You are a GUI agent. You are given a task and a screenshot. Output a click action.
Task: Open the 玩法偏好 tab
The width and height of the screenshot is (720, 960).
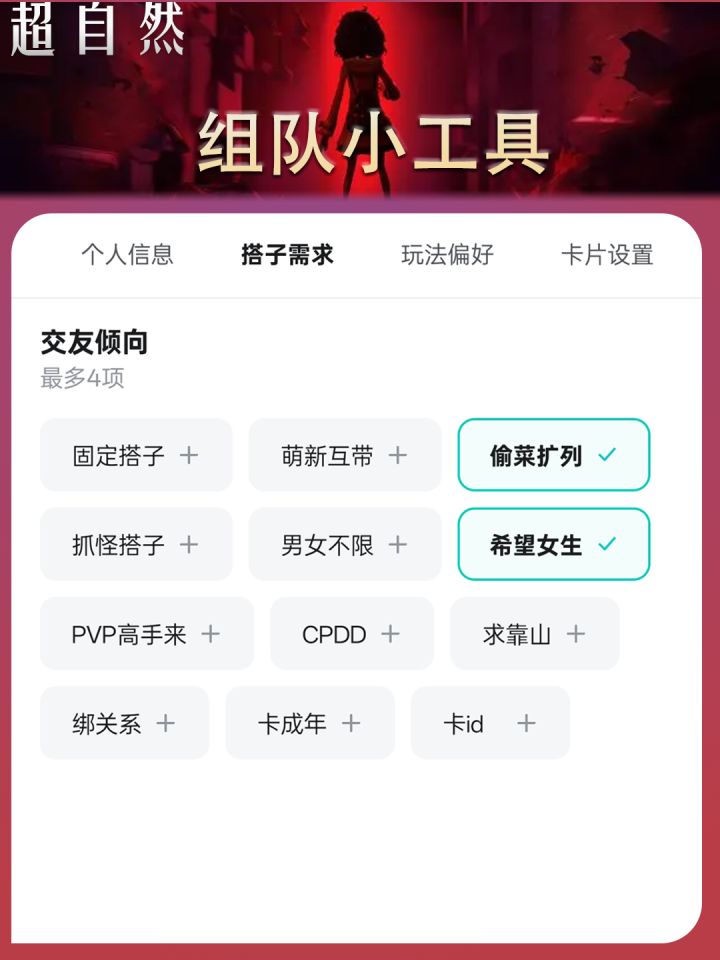(445, 256)
